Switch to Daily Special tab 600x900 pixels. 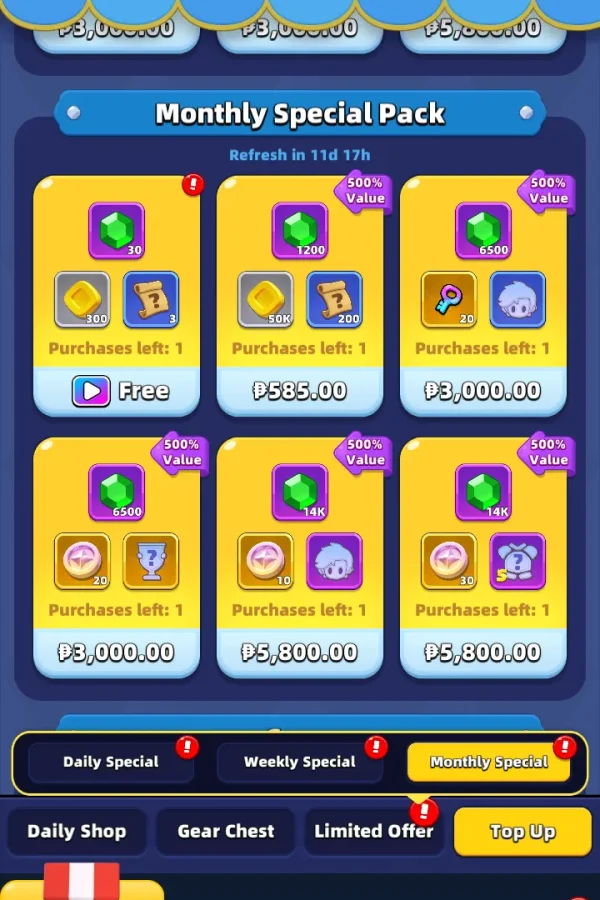111,762
